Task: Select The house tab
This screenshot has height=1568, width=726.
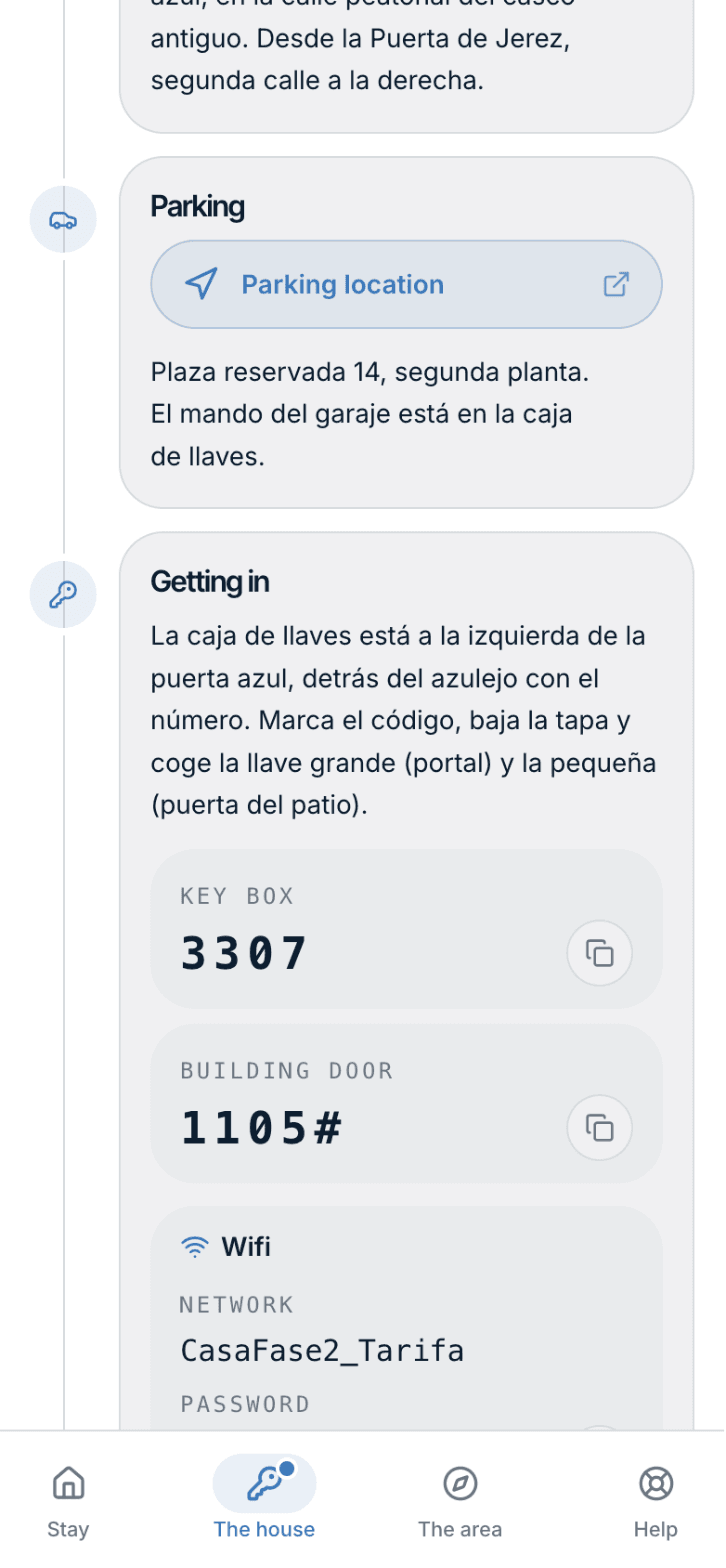Action: click(264, 1500)
